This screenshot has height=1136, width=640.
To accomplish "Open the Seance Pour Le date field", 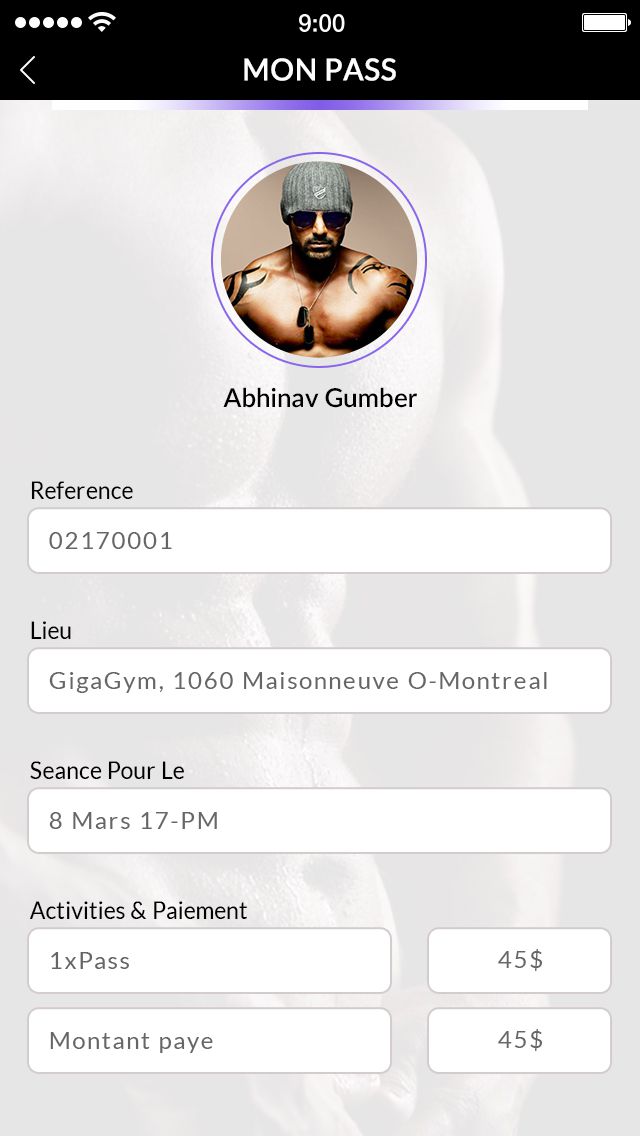I will (x=319, y=821).
